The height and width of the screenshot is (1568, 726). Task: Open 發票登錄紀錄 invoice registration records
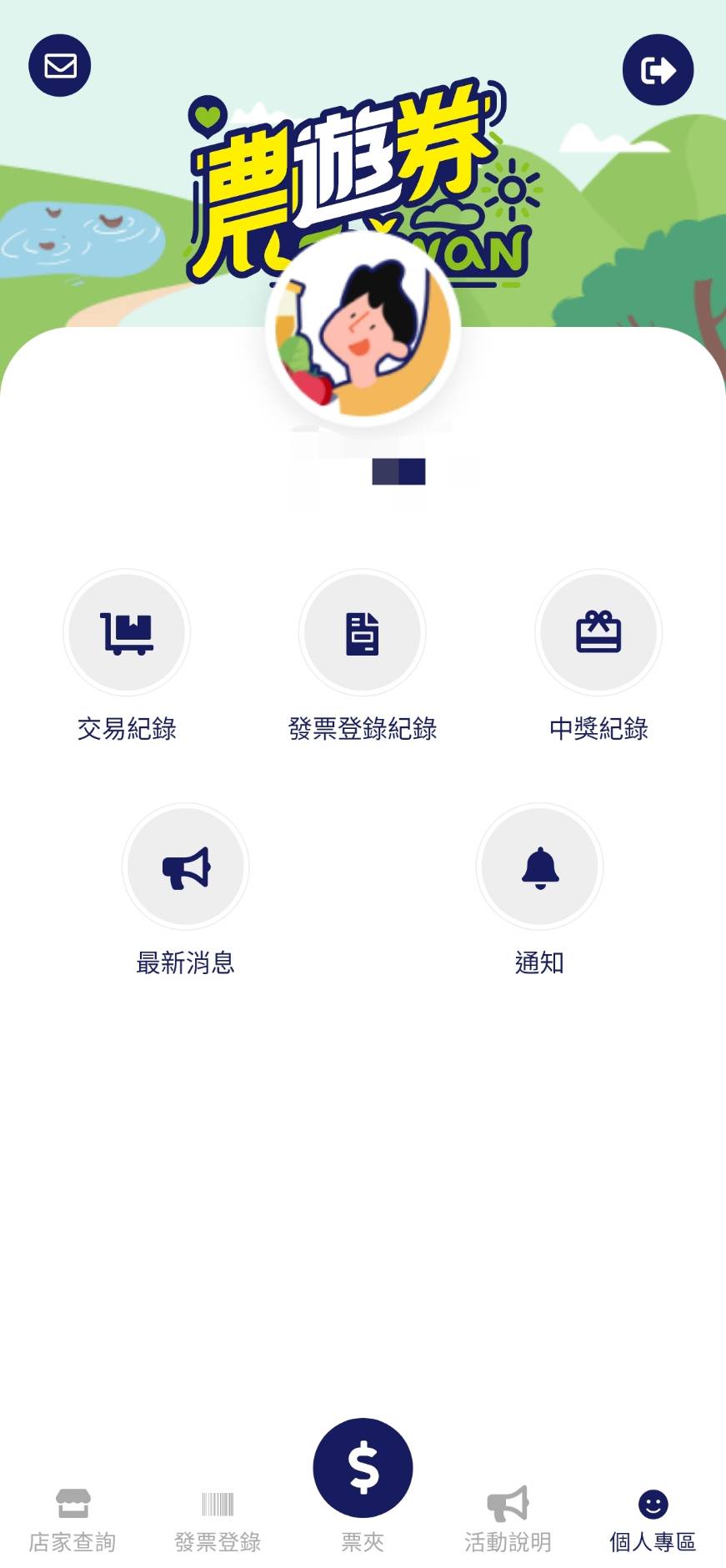[363, 633]
